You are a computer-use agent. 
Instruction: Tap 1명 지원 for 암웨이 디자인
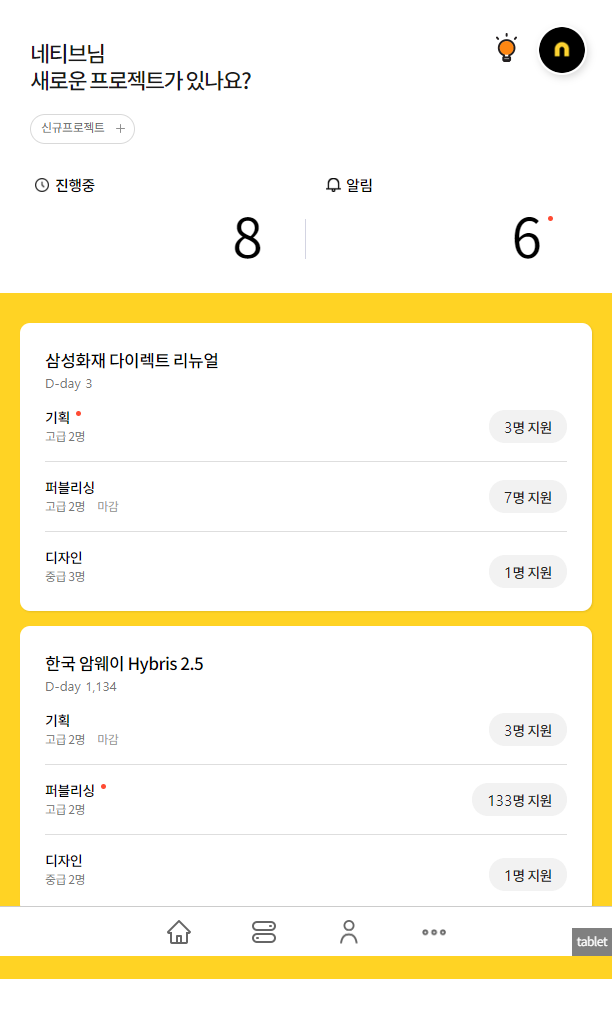point(528,875)
